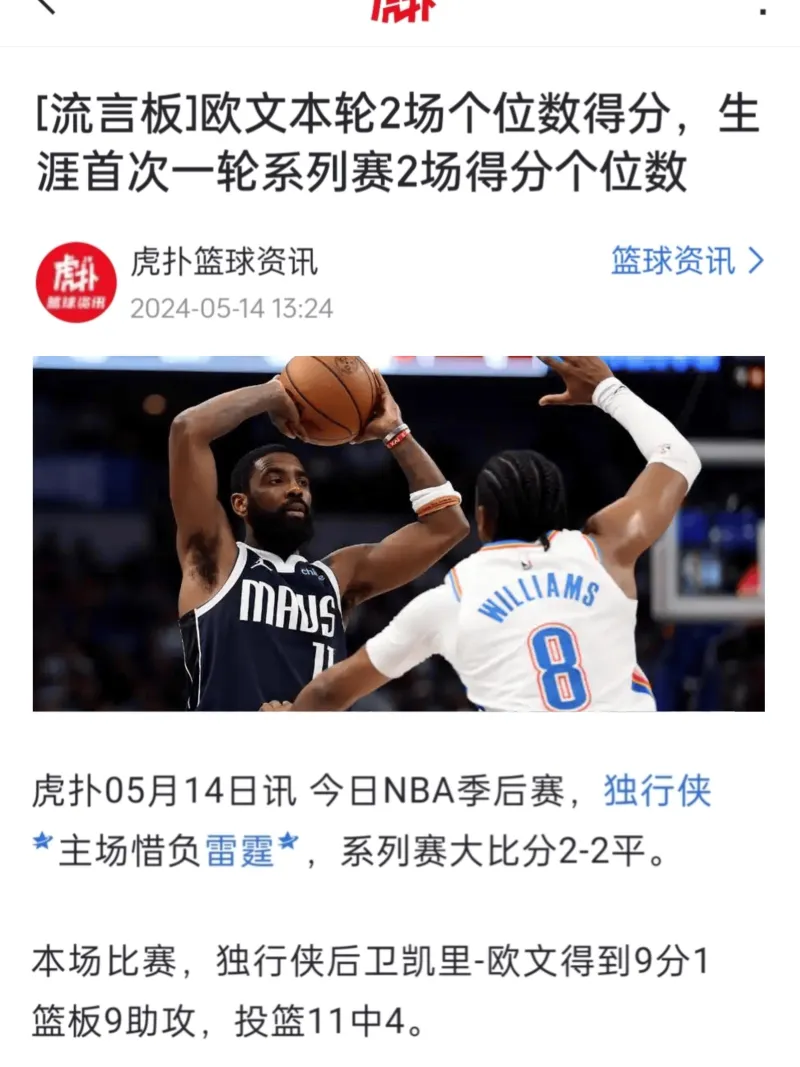
Task: View the article photo full screen
Action: coord(399,533)
